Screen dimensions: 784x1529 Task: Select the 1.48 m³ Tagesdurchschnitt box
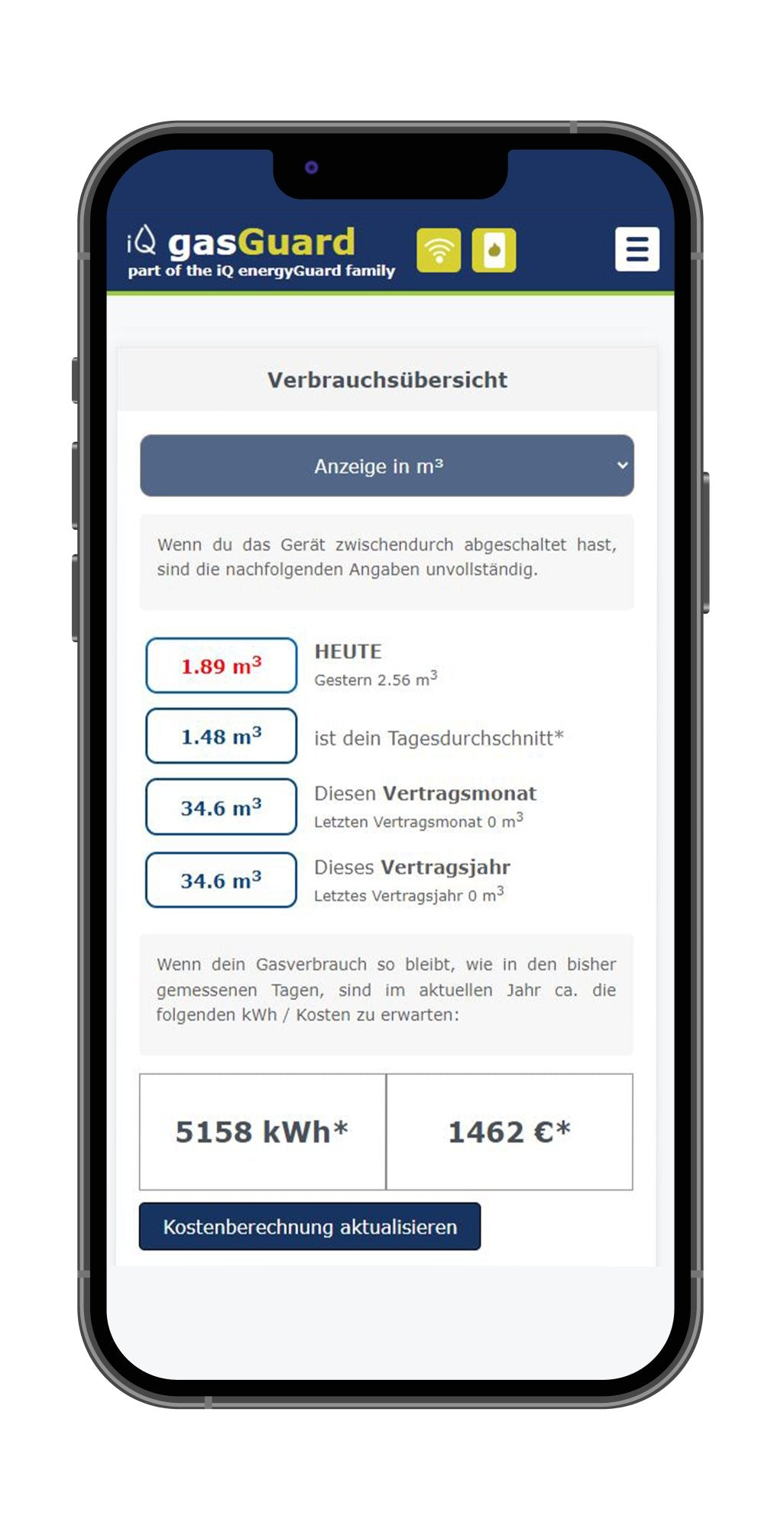point(221,735)
